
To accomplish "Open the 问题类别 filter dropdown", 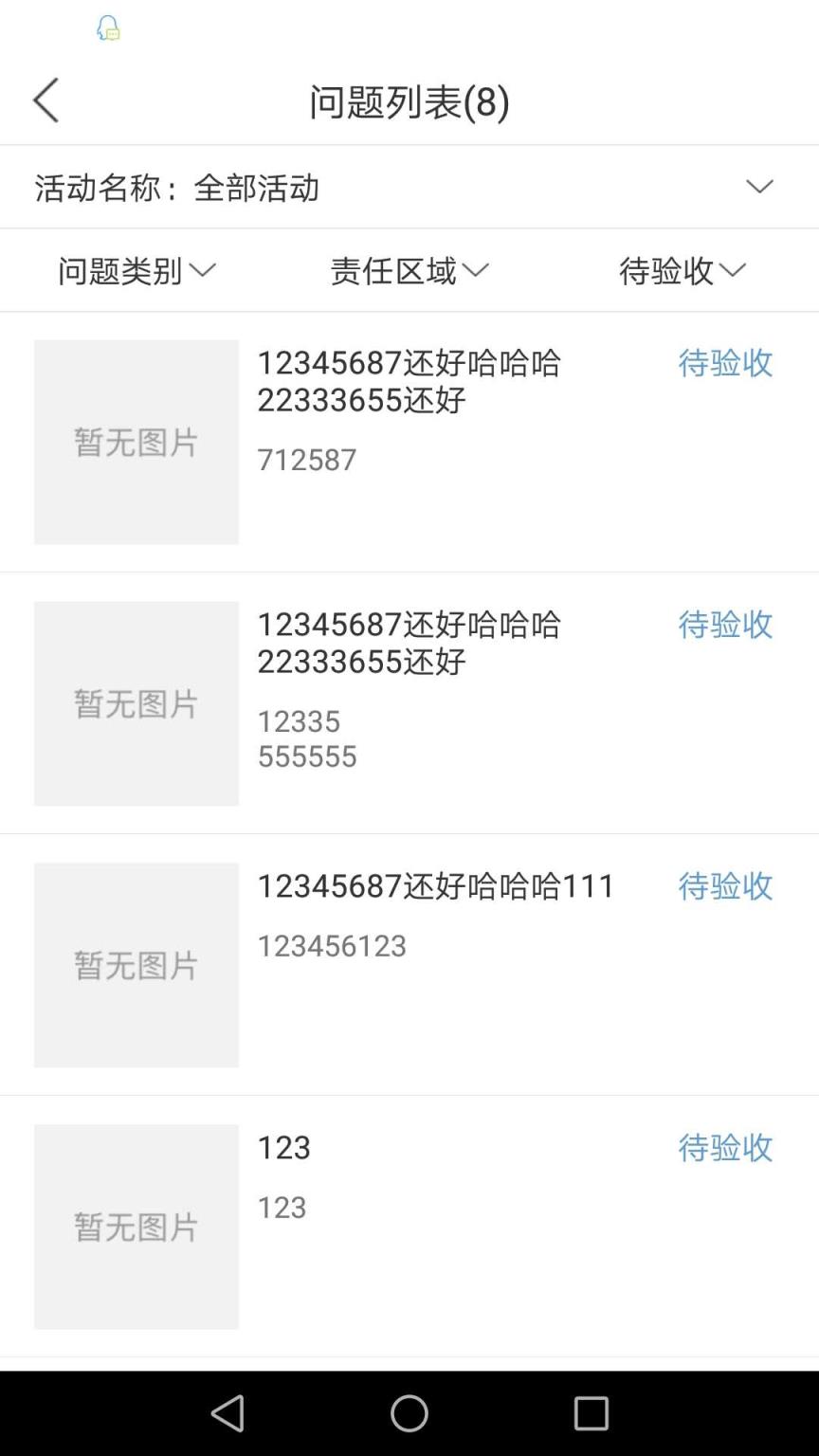I will 136,270.
